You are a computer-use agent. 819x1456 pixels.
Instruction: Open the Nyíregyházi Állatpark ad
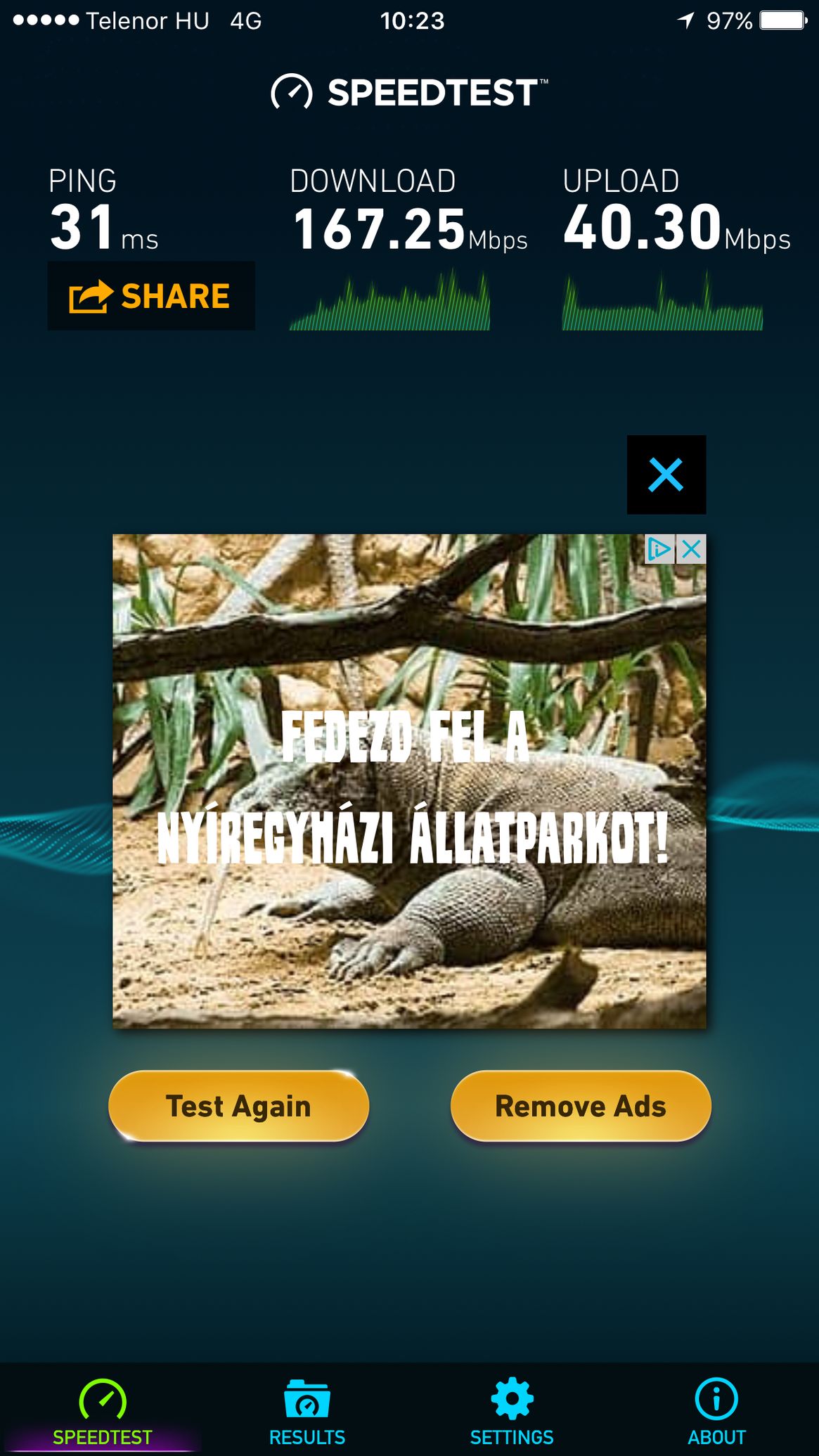[x=409, y=808]
